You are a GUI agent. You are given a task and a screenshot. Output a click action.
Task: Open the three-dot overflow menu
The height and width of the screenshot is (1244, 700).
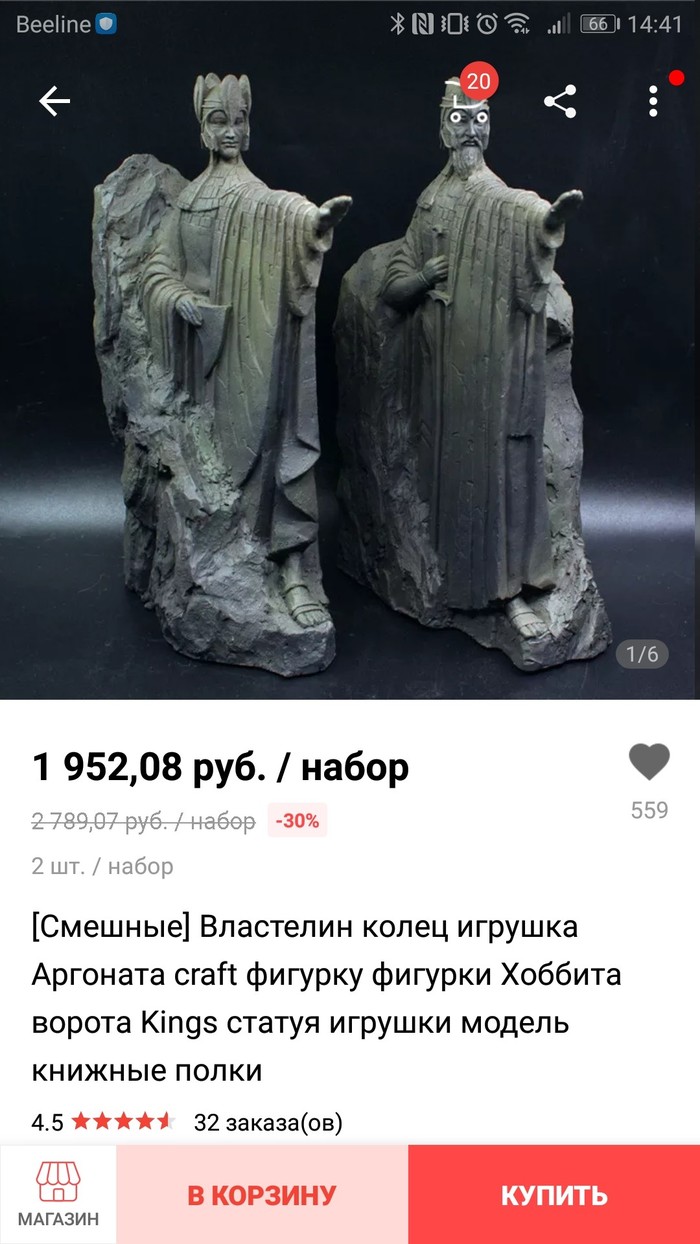(x=652, y=101)
